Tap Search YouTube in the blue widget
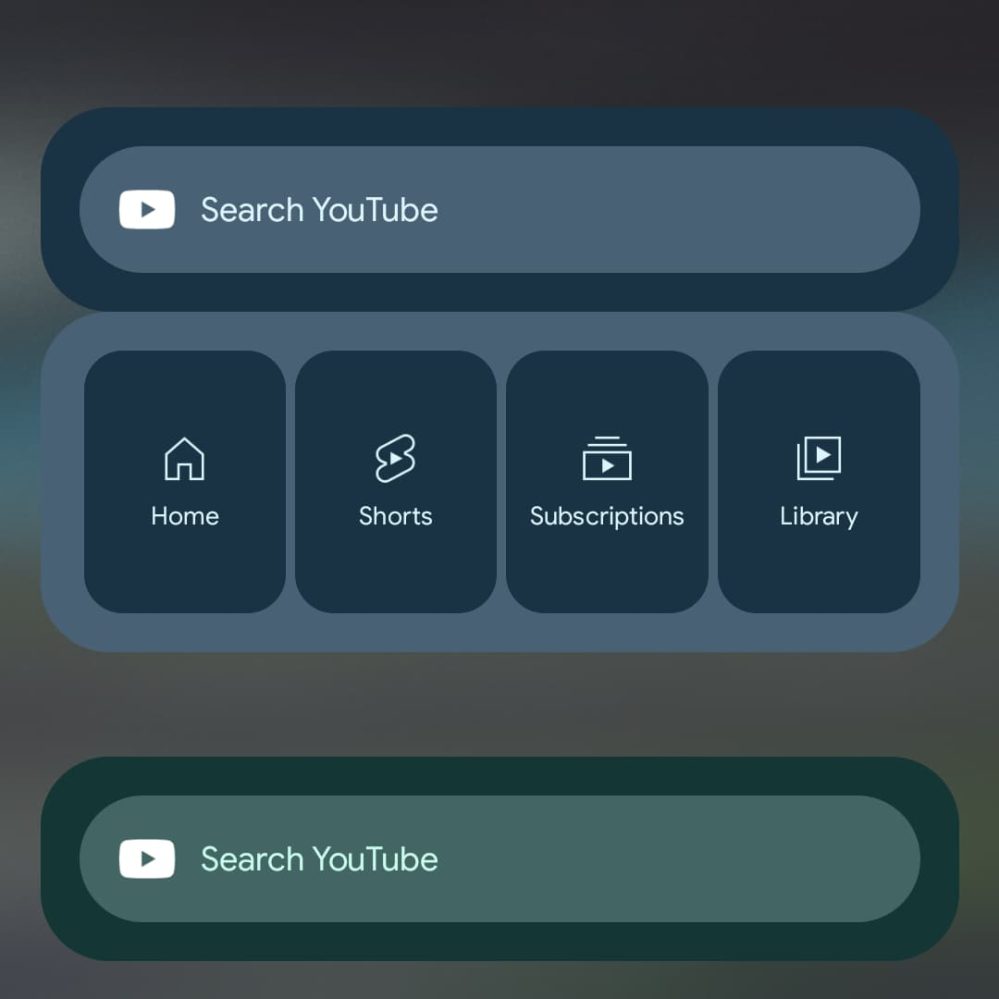 click(499, 210)
